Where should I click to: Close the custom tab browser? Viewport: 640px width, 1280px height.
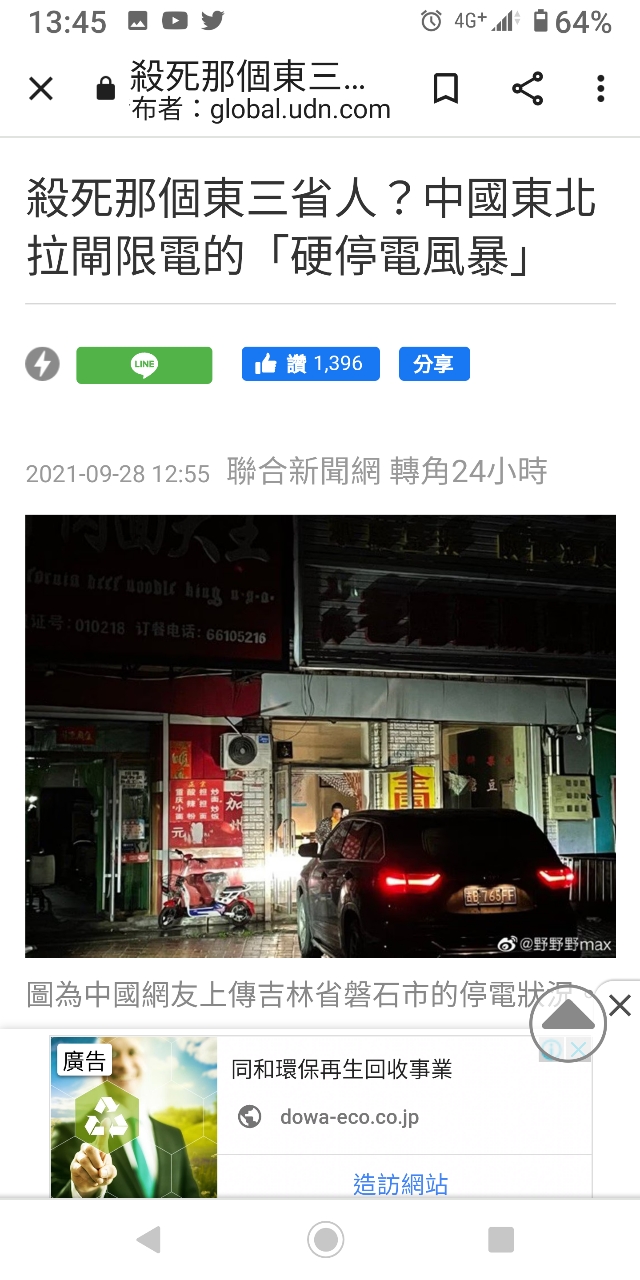(40, 89)
